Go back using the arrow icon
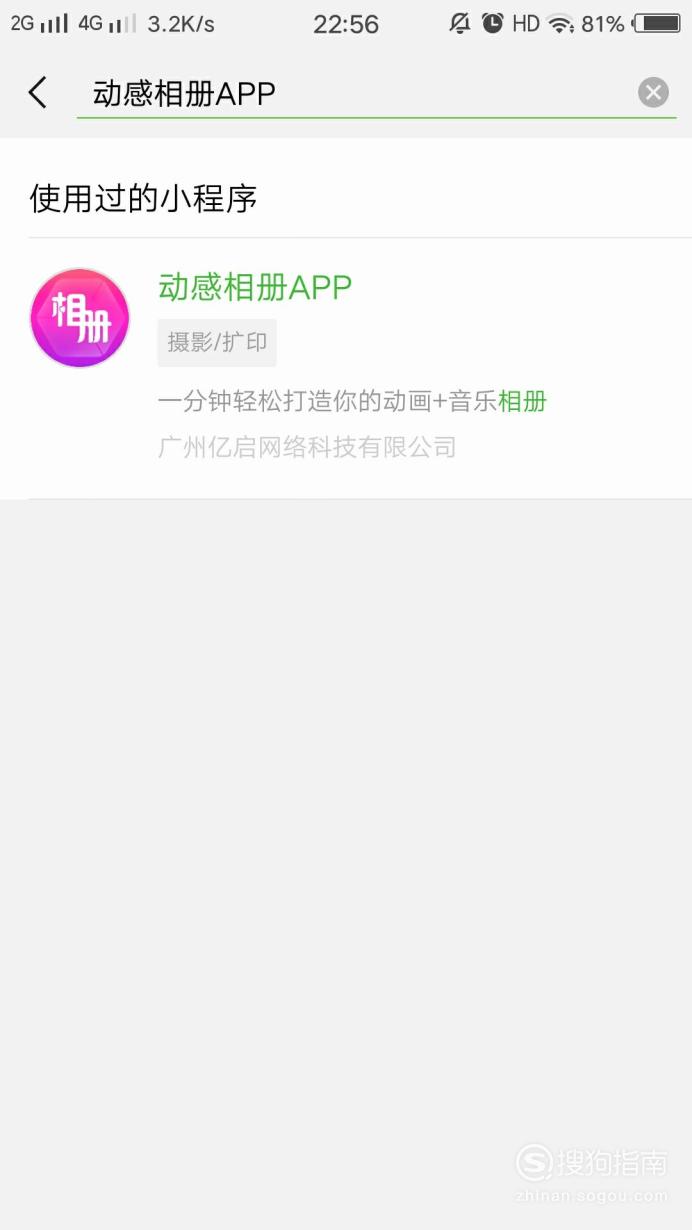Image resolution: width=692 pixels, height=1230 pixels. [x=37, y=93]
